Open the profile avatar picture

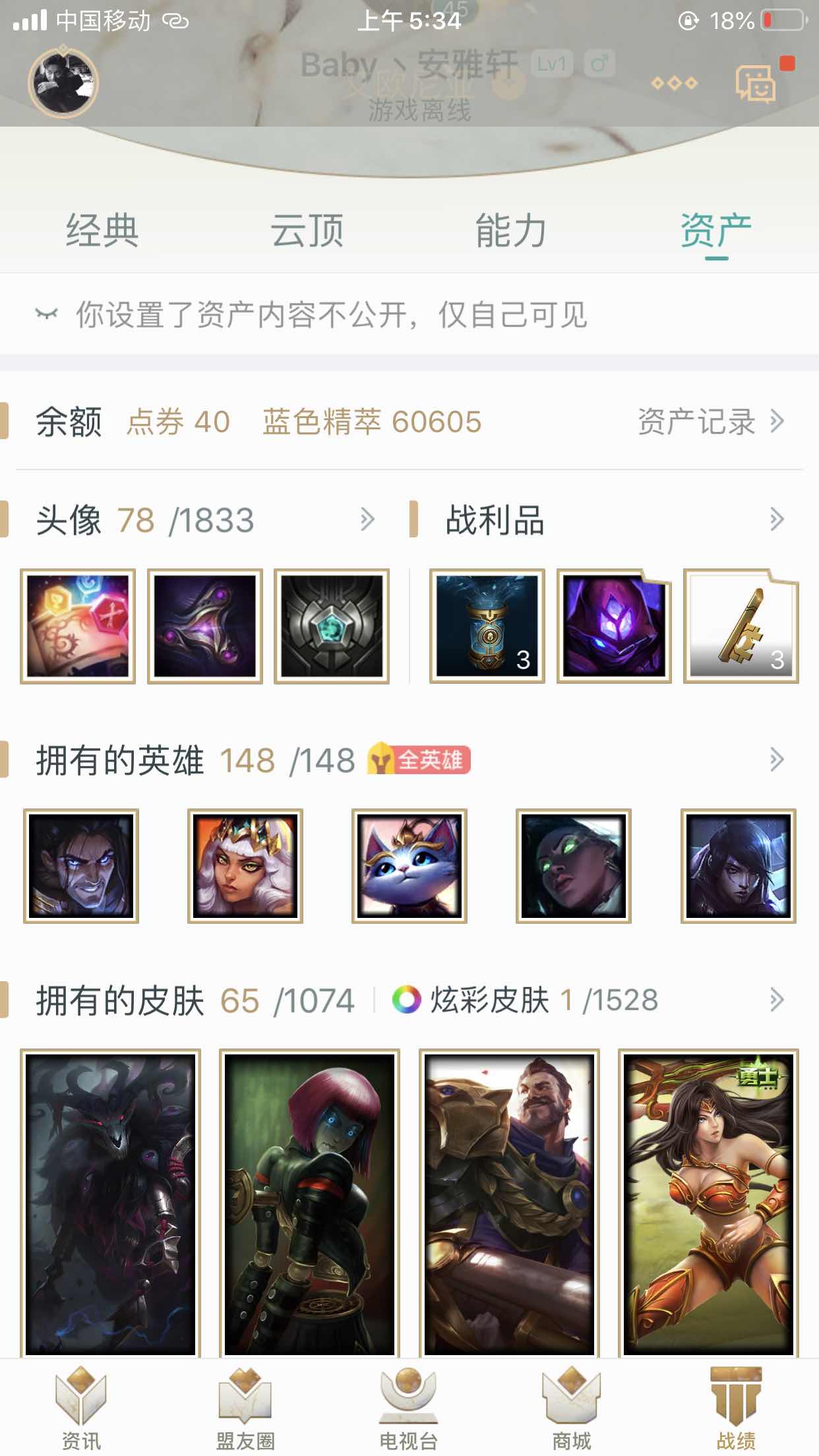(63, 82)
